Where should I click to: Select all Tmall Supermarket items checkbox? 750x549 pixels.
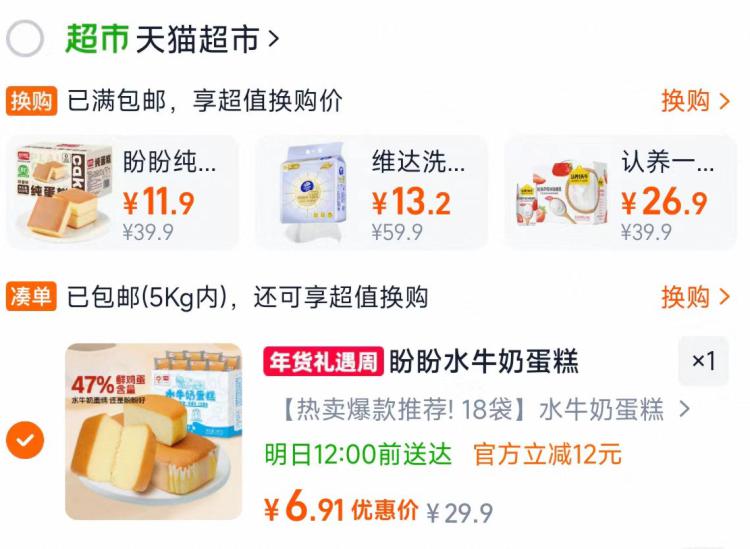(x=25, y=39)
